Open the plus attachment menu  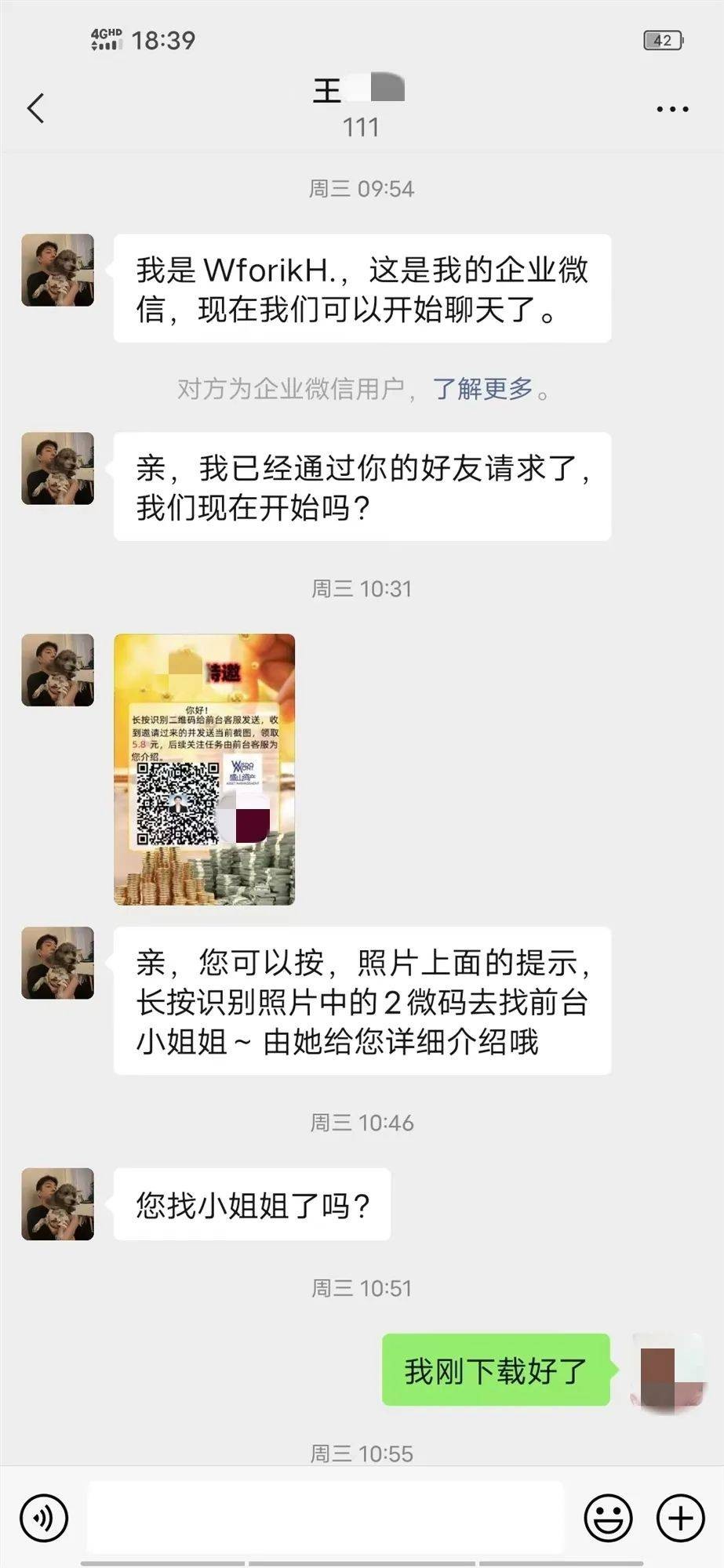tap(680, 1517)
